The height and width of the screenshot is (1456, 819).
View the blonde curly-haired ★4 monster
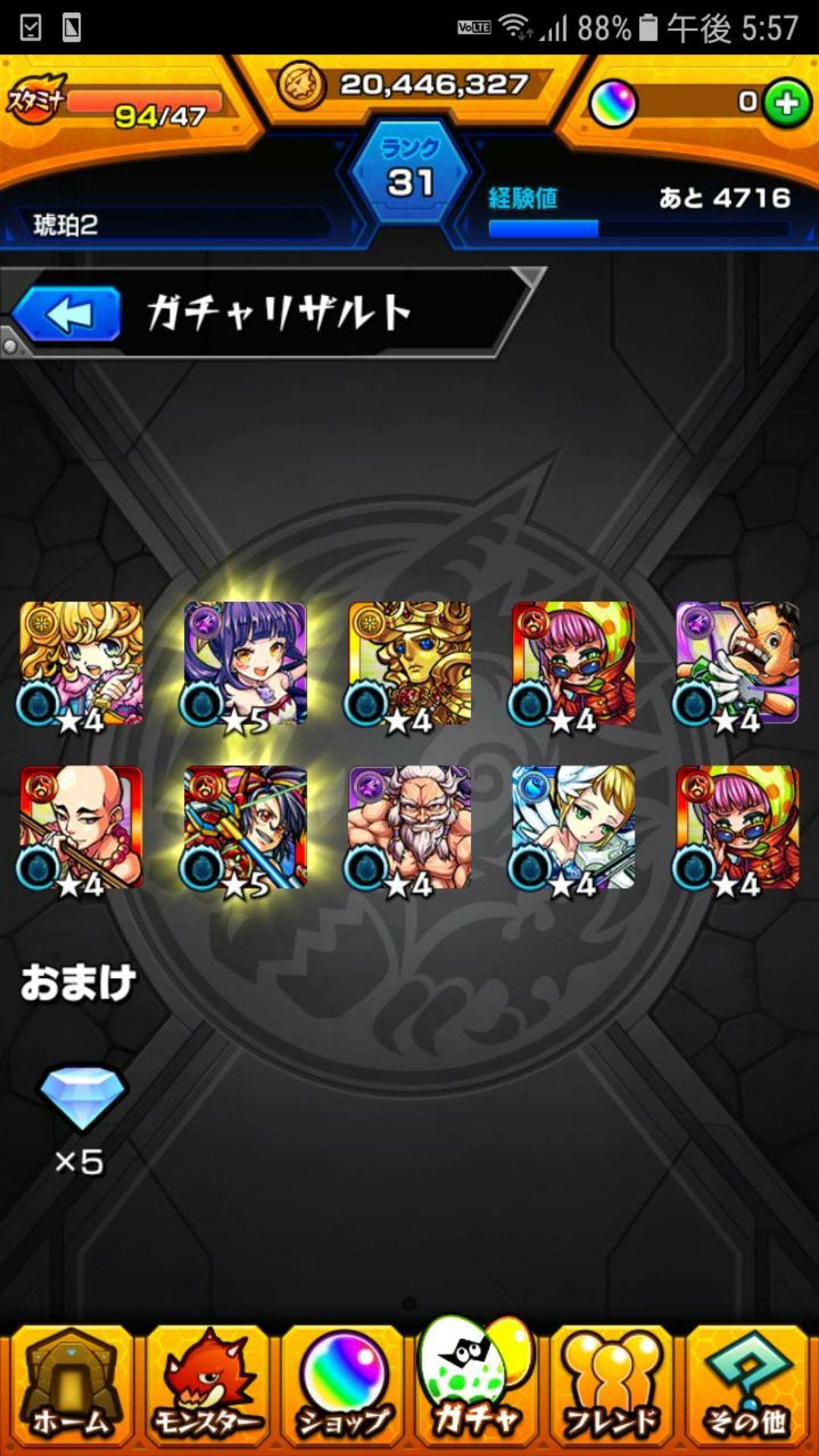coord(81,664)
